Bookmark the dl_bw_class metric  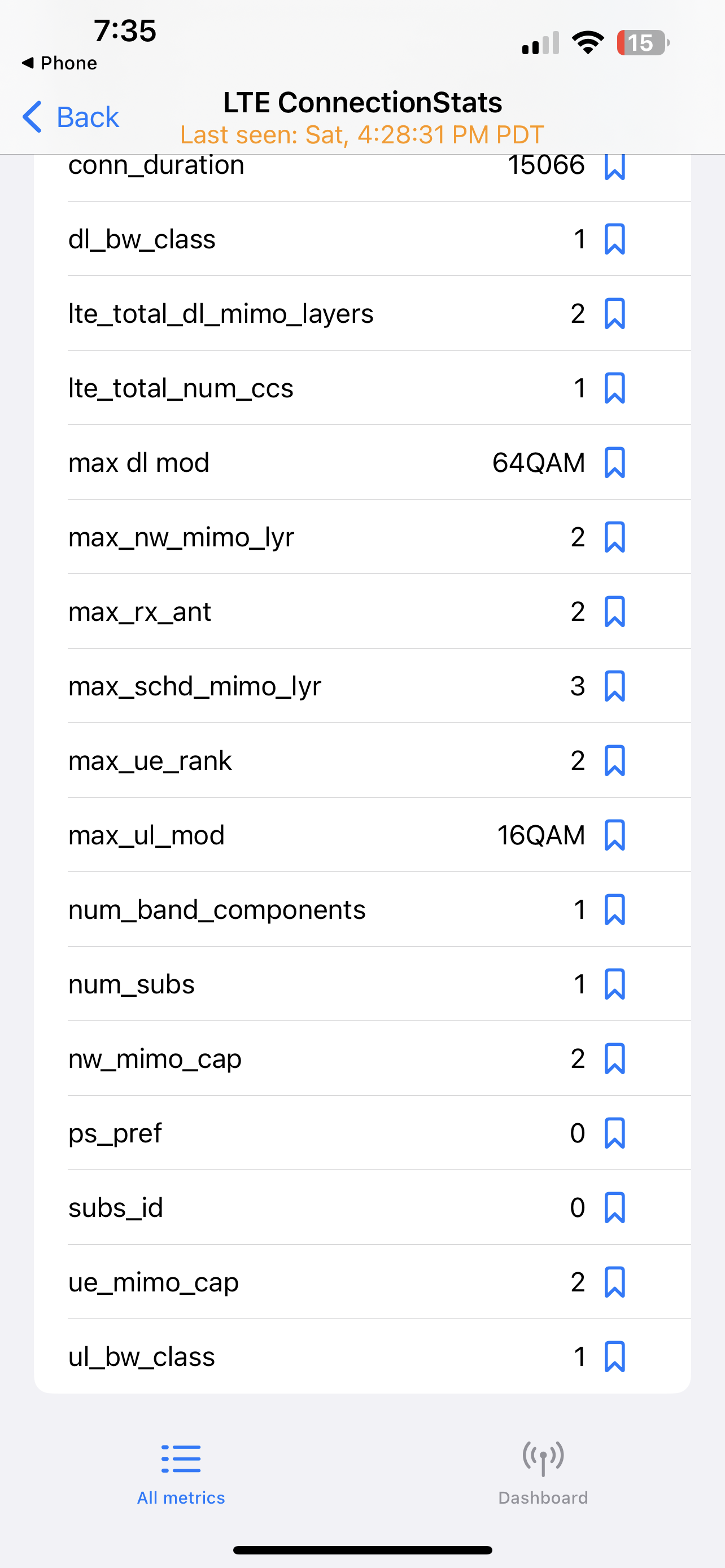click(x=614, y=239)
